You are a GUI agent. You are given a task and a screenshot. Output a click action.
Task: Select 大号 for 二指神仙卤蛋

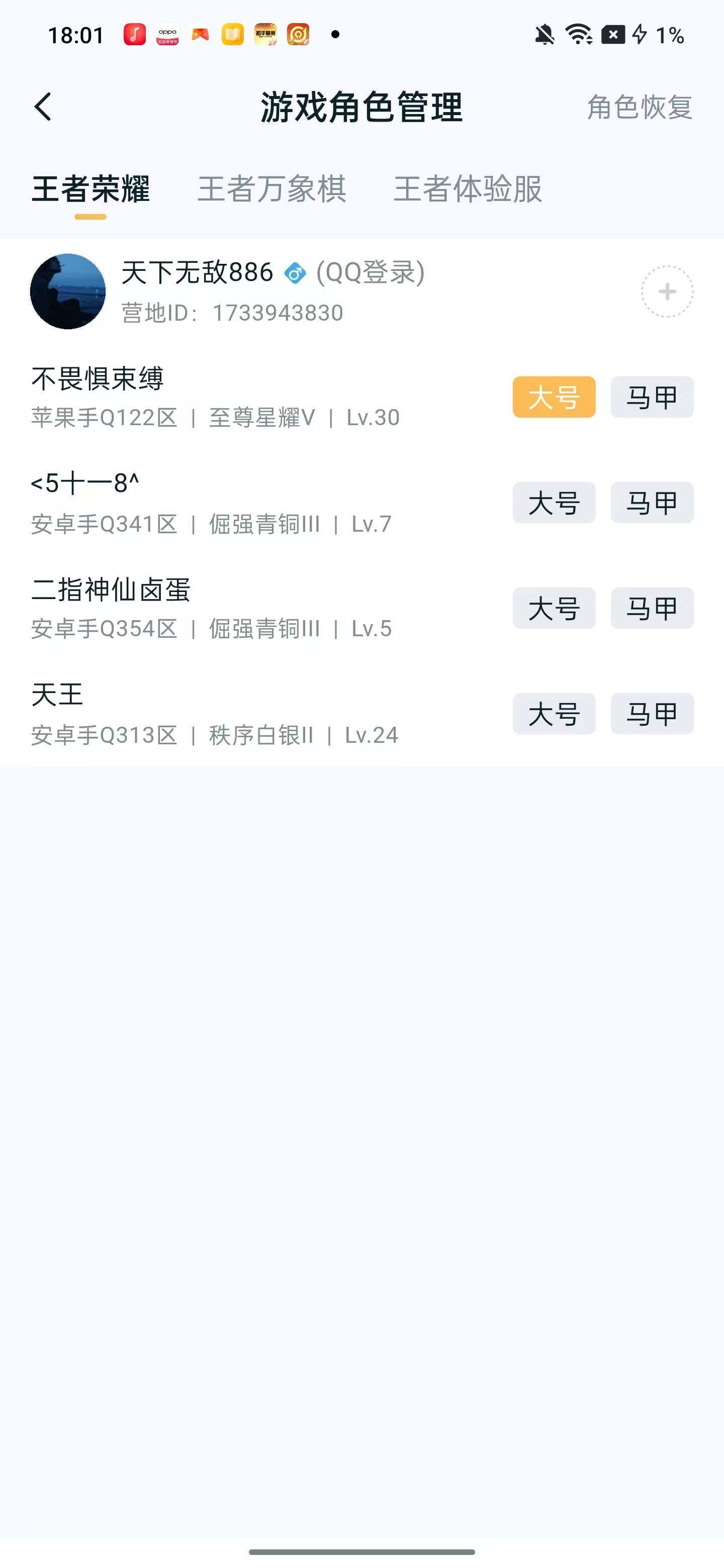coord(554,608)
